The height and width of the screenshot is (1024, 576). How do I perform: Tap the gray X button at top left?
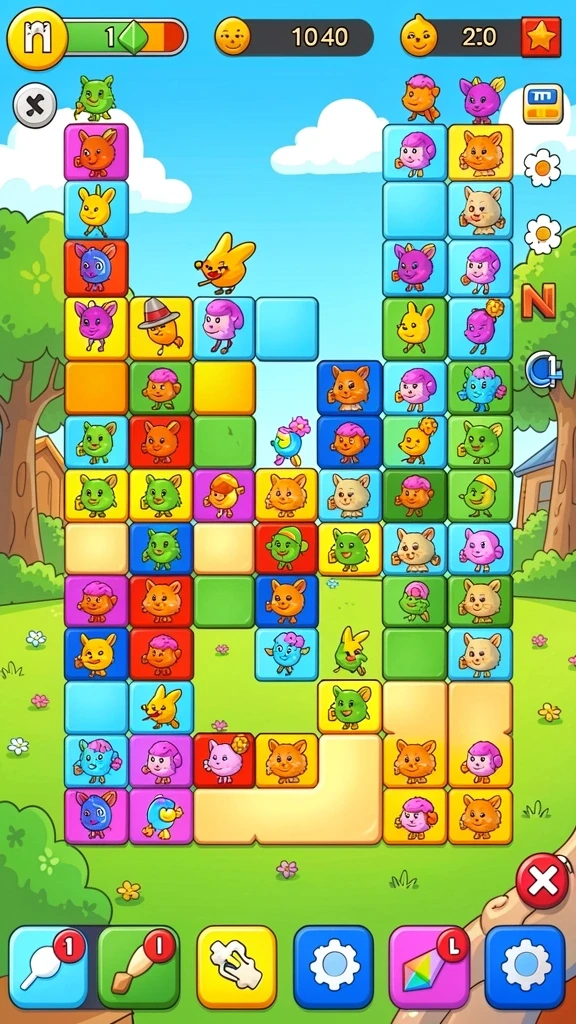[35, 105]
